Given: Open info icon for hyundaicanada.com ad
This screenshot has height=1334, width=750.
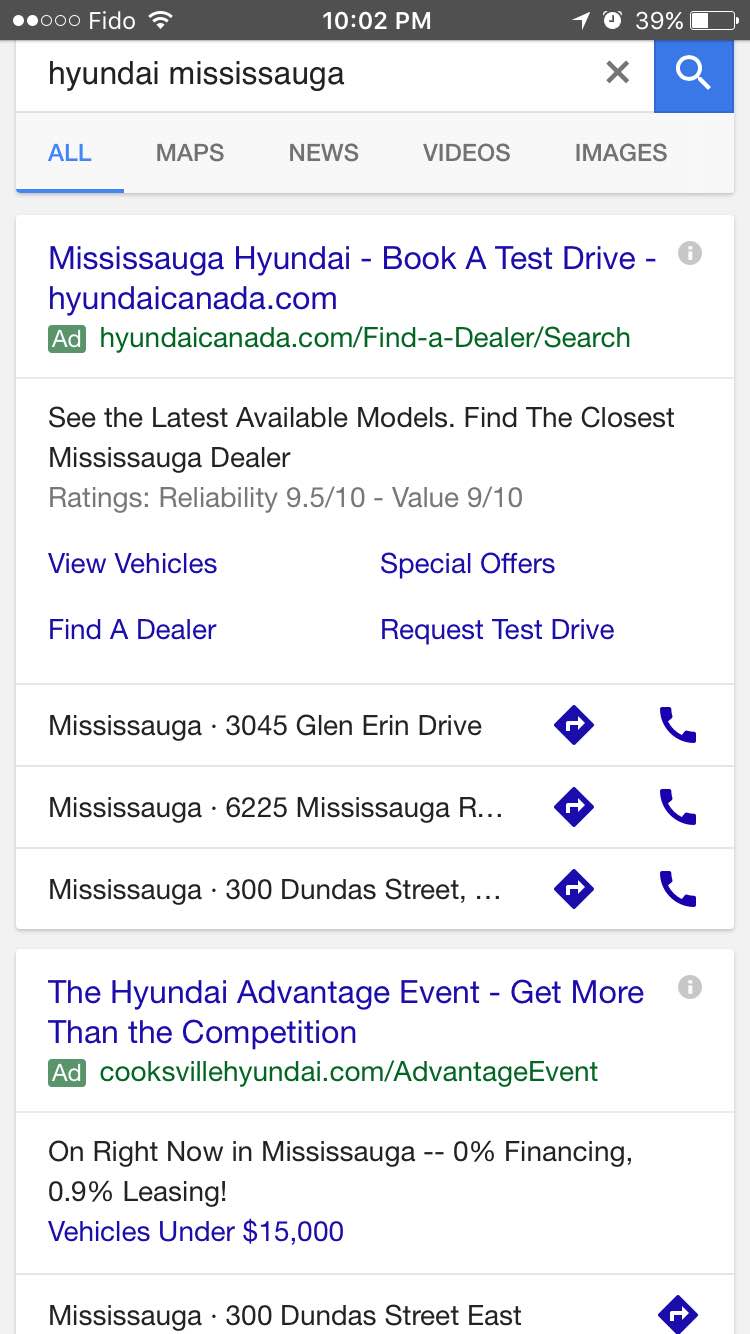Looking at the screenshot, I should tap(689, 254).
